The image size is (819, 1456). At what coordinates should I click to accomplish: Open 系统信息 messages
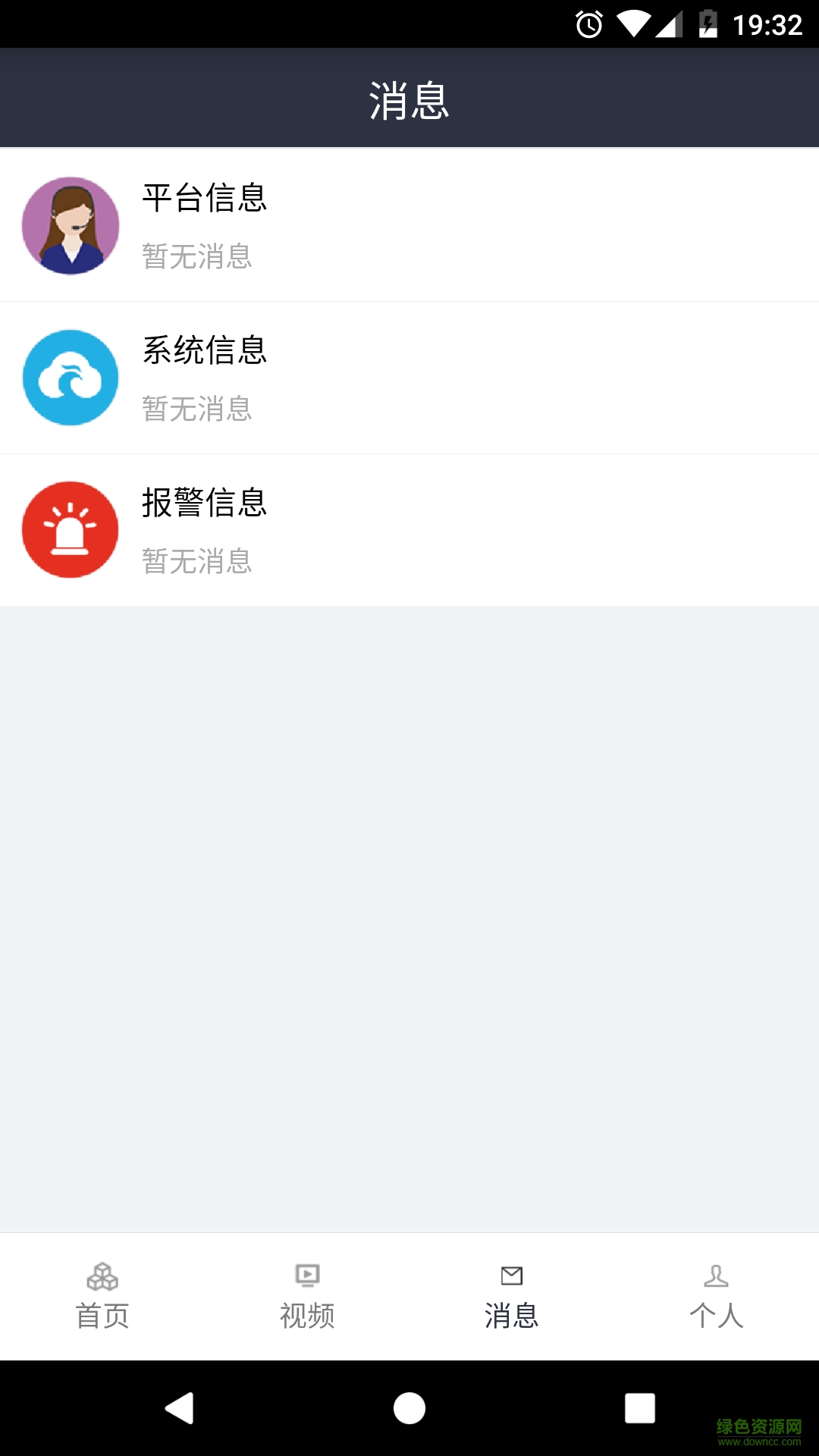pyautogui.click(x=409, y=378)
